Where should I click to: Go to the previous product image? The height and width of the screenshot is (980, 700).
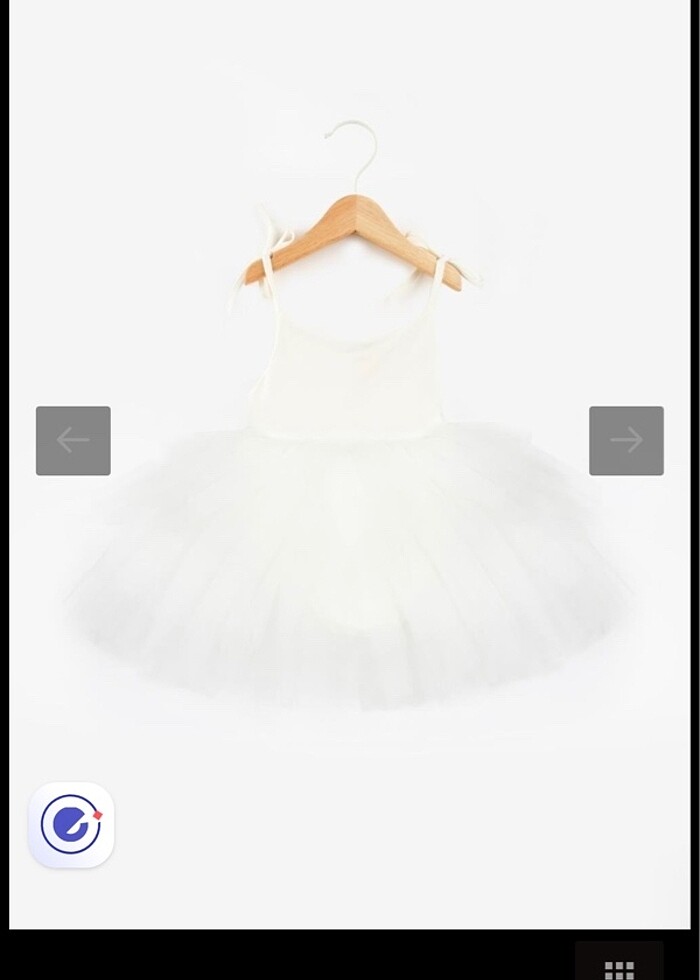click(73, 440)
